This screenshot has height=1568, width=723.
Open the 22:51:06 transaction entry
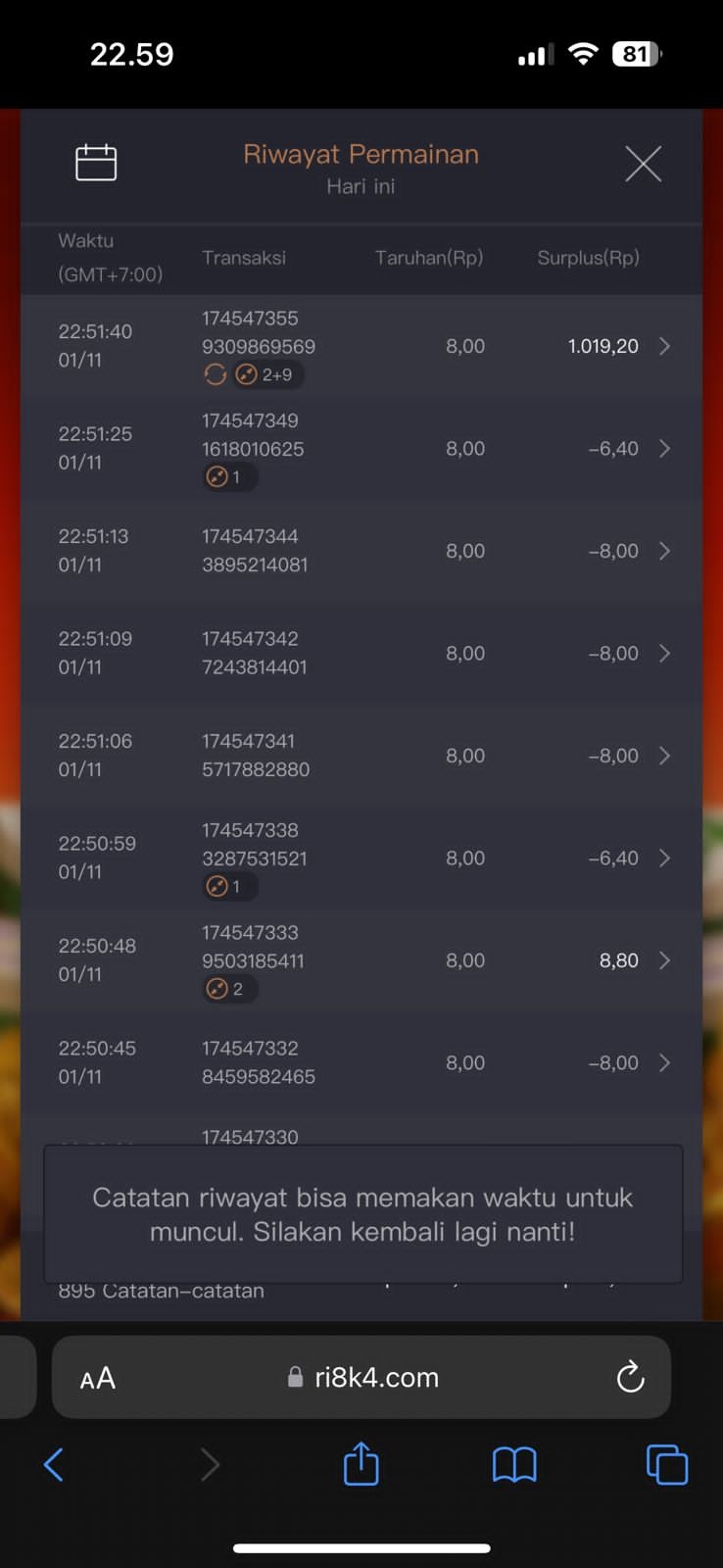tap(663, 756)
